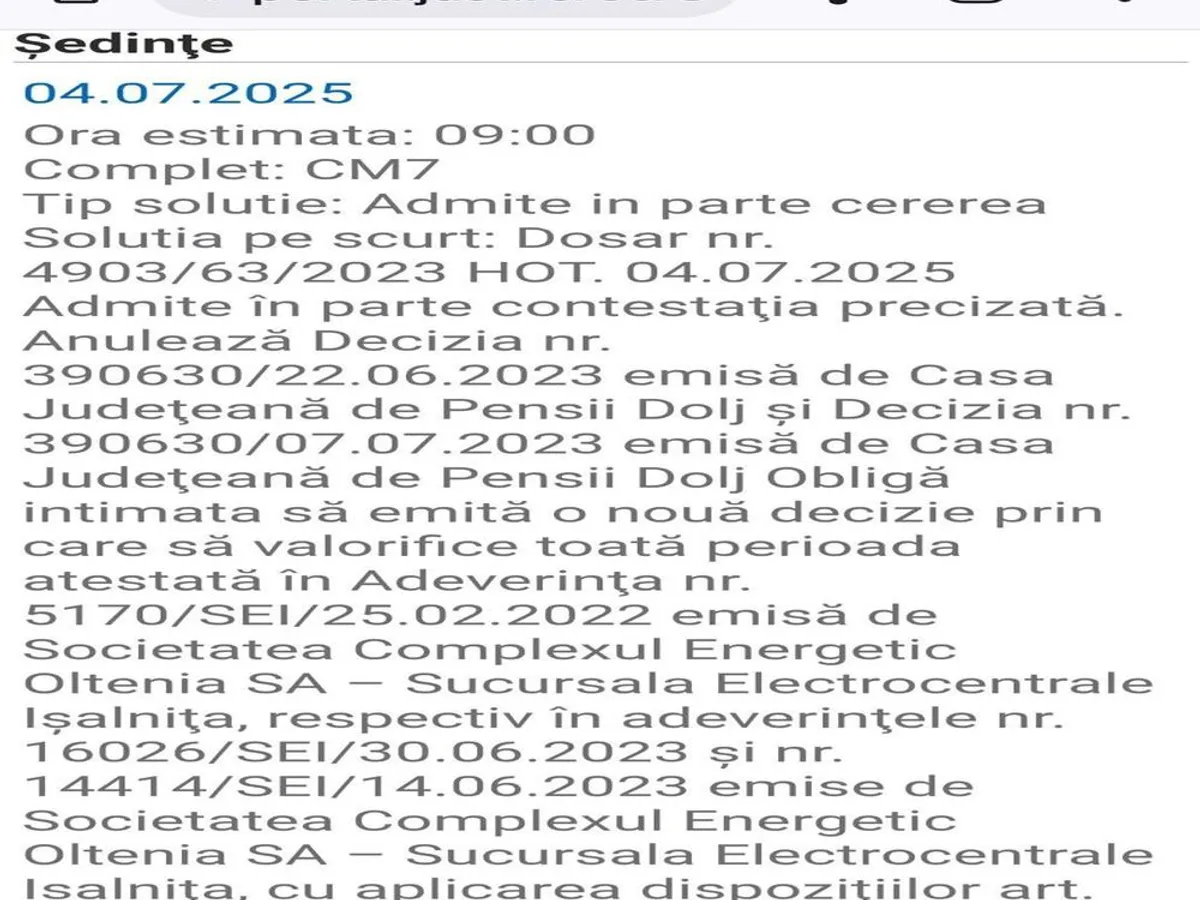Open the 04.07.2025 session date link

[x=189, y=92]
